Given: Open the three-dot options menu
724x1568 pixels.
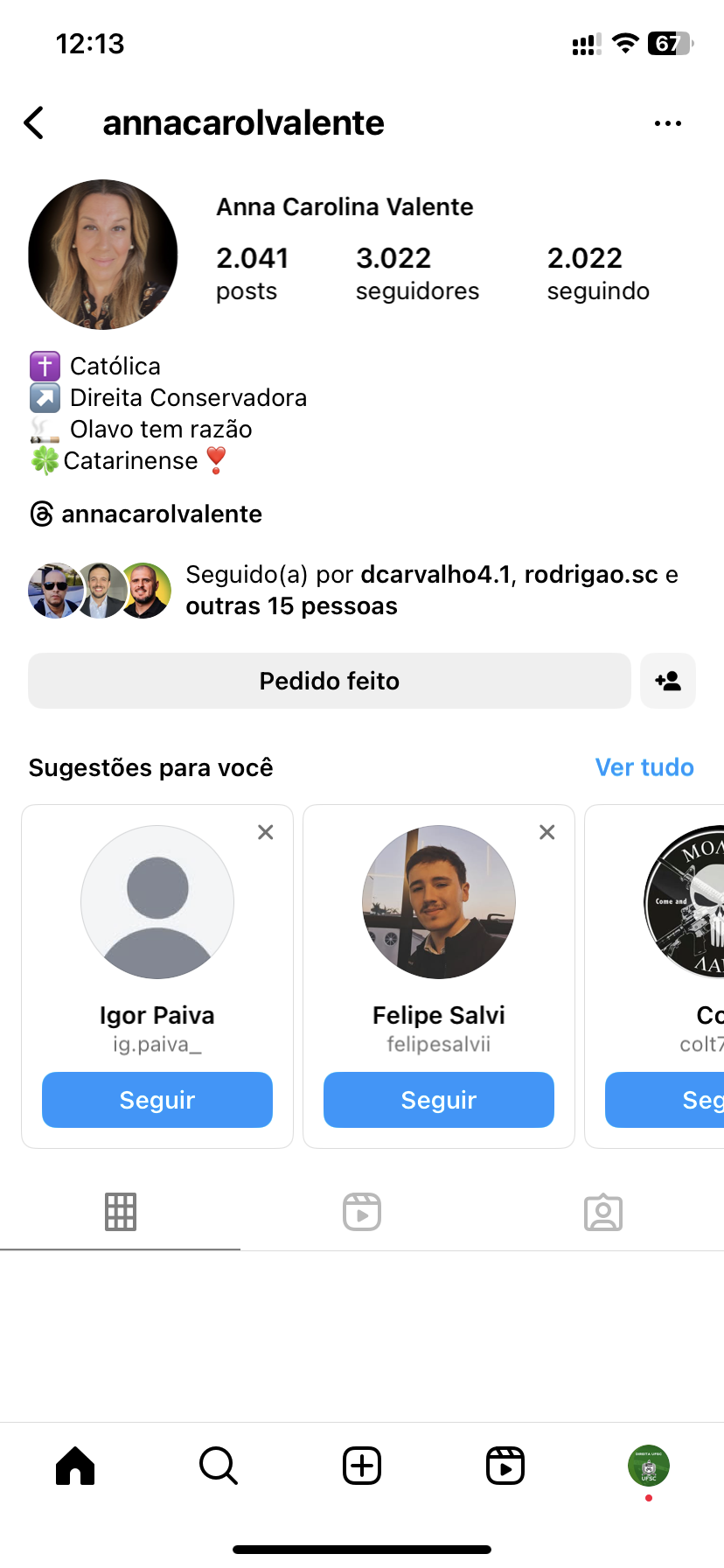Looking at the screenshot, I should (667, 123).
